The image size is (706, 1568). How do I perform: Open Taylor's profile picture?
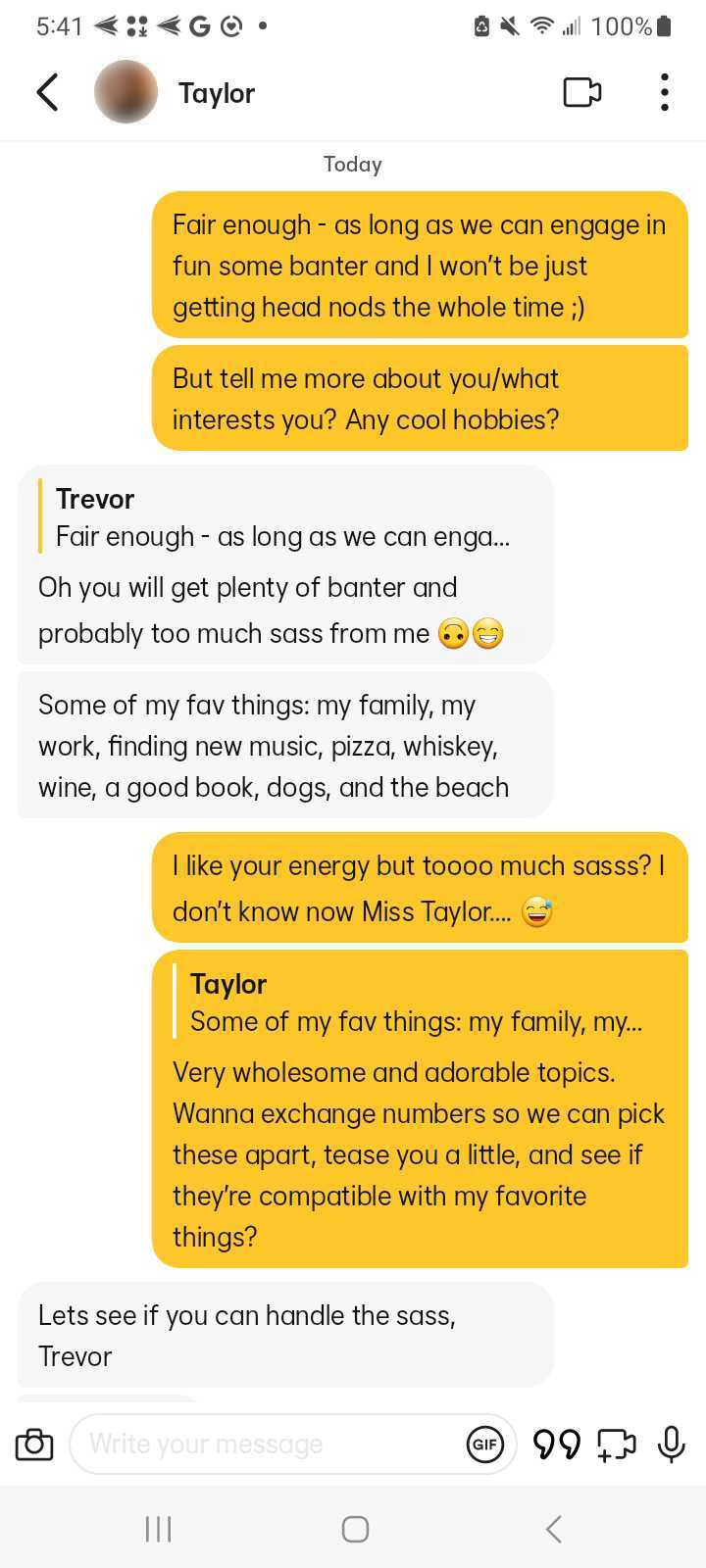(126, 92)
